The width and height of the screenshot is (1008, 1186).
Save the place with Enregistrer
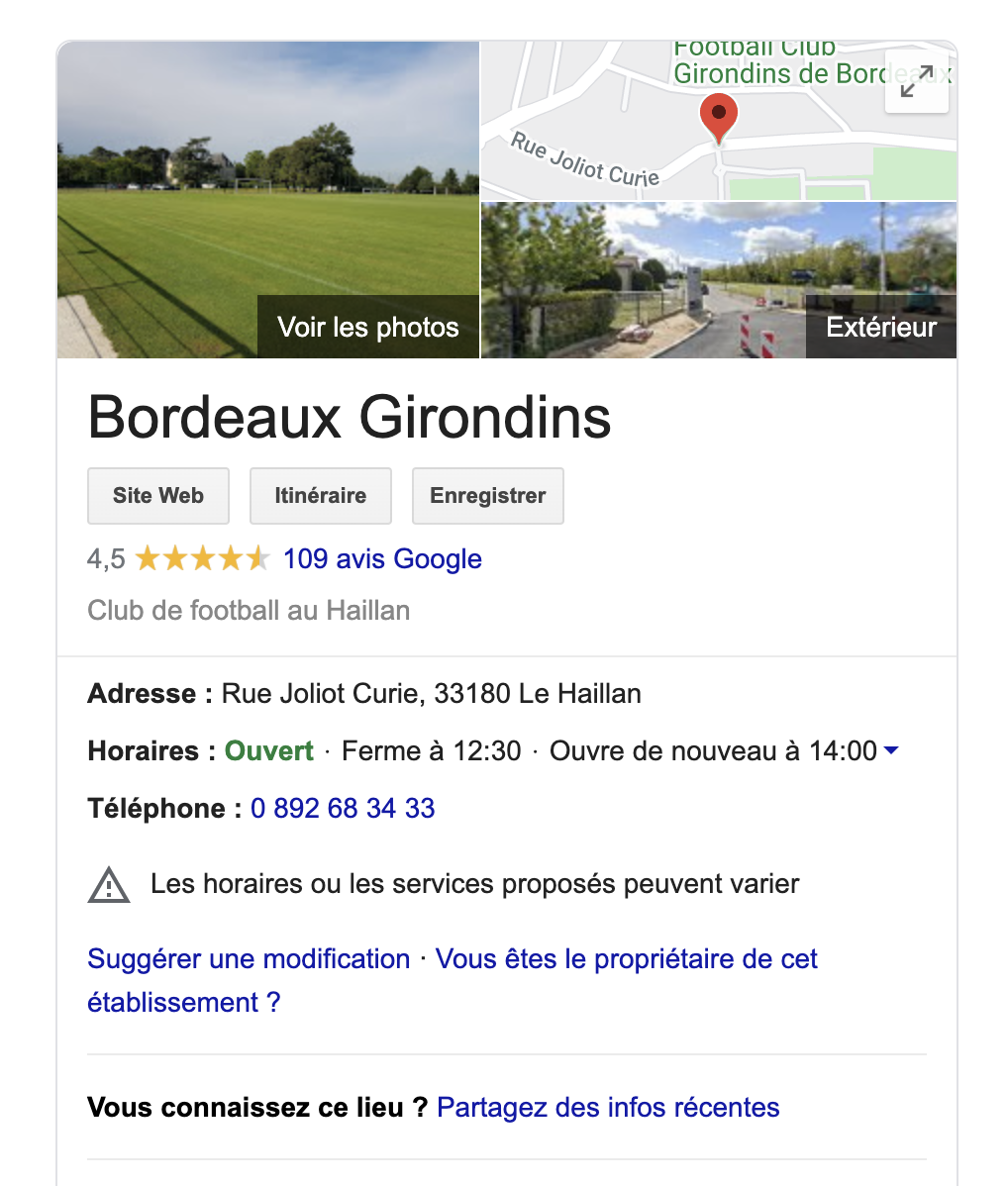(487, 496)
